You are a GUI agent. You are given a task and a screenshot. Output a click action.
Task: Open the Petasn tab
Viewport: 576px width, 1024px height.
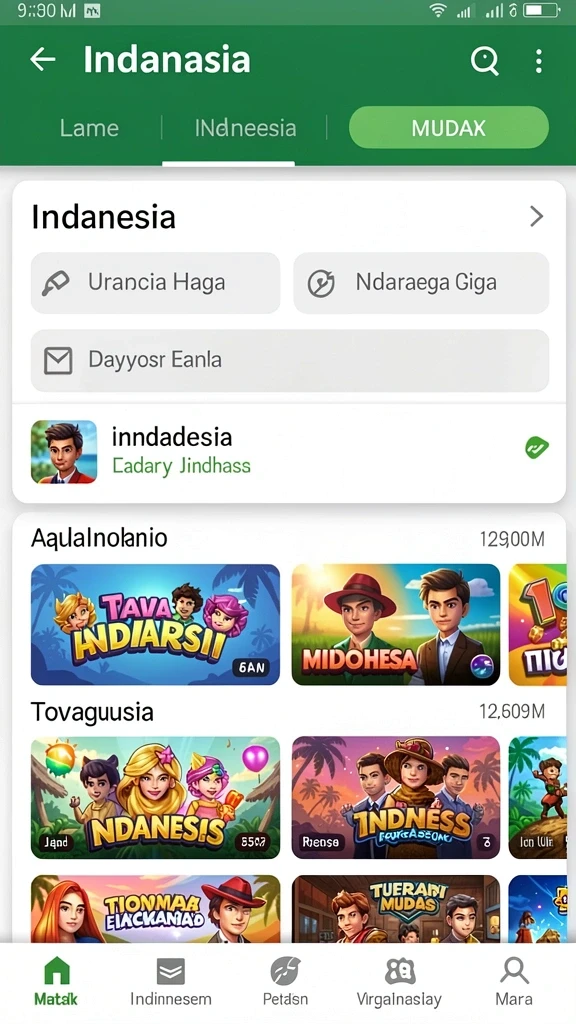(285, 980)
